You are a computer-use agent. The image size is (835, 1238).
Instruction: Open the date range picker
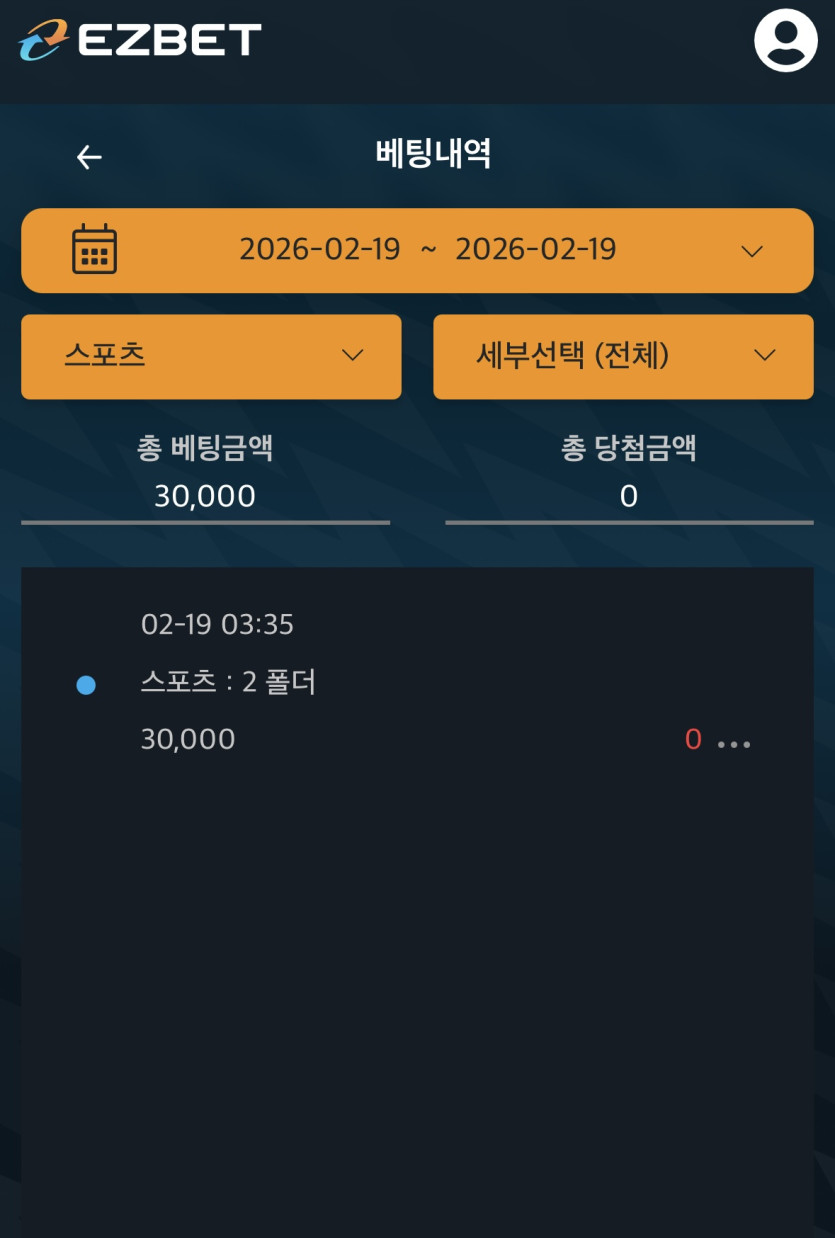[417, 250]
